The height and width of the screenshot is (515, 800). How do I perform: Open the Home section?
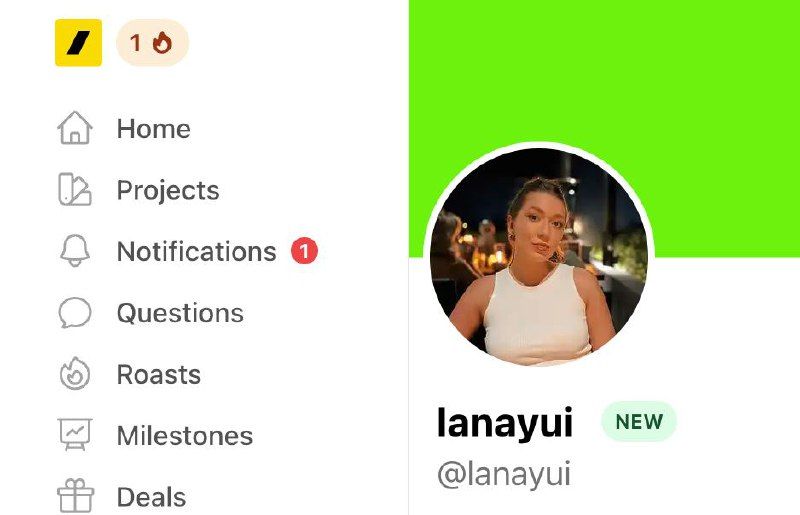point(152,129)
